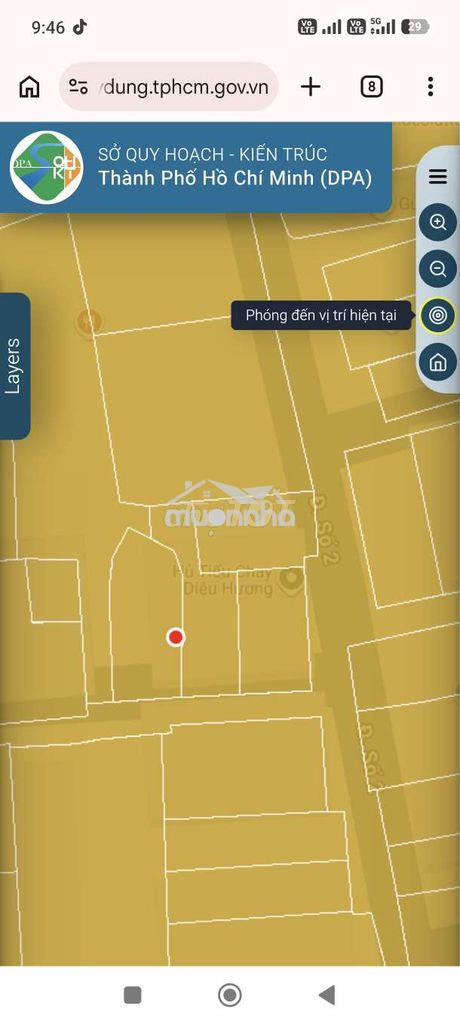Zoom out of the map
This screenshot has width=460, height=1024.
438,269
